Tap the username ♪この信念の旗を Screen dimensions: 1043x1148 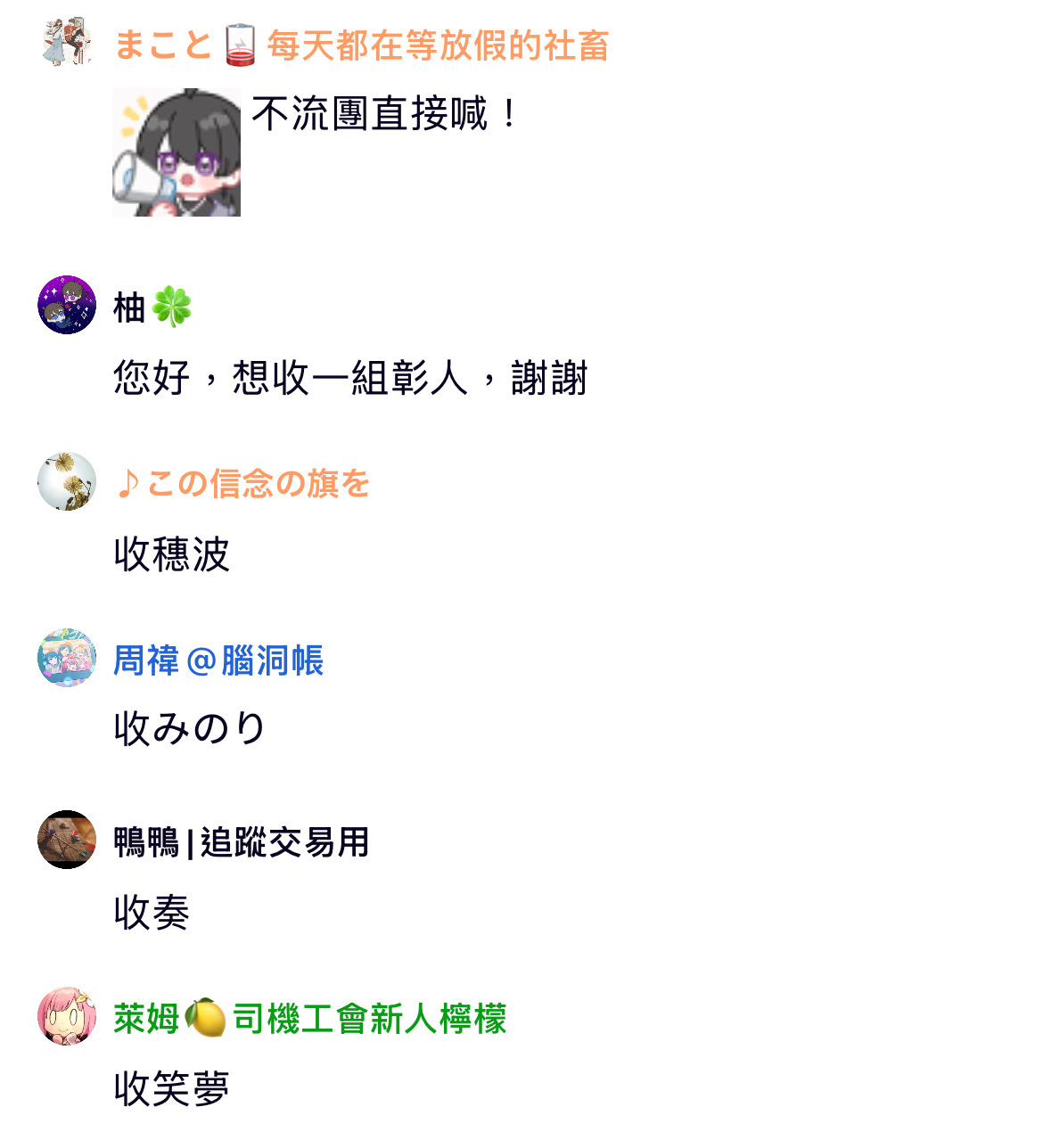(242, 483)
